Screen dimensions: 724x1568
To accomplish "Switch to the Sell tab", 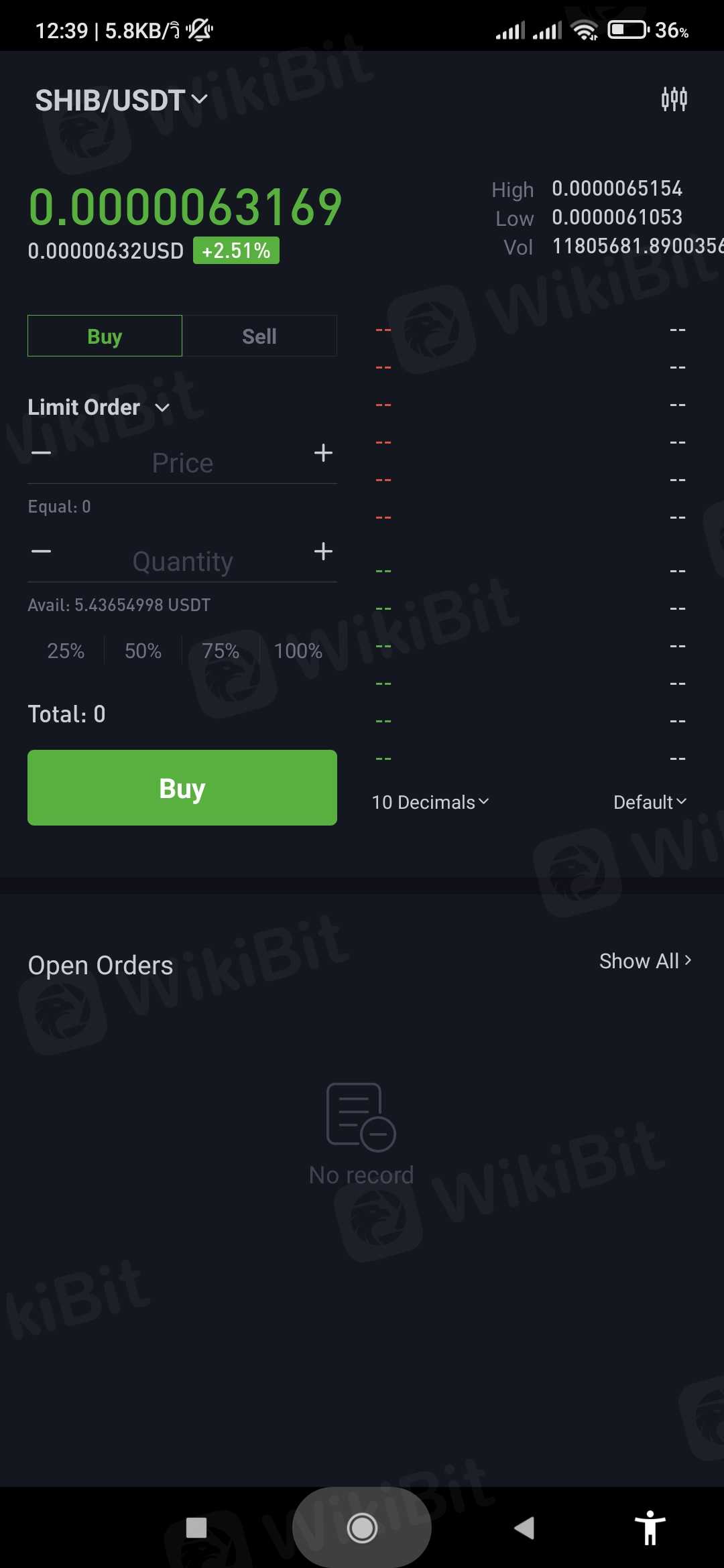I will 259,336.
